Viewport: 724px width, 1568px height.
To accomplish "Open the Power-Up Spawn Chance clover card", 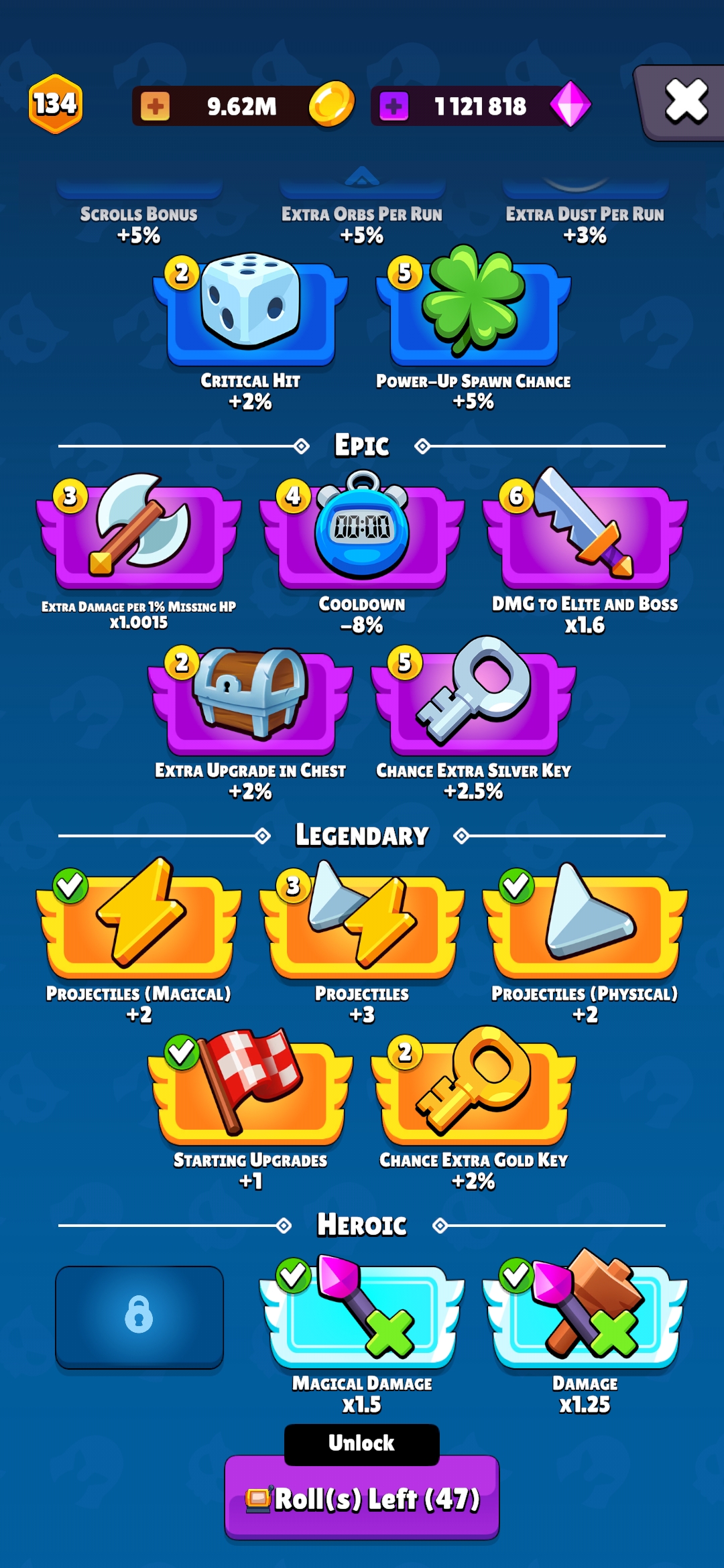I will tap(473, 307).
